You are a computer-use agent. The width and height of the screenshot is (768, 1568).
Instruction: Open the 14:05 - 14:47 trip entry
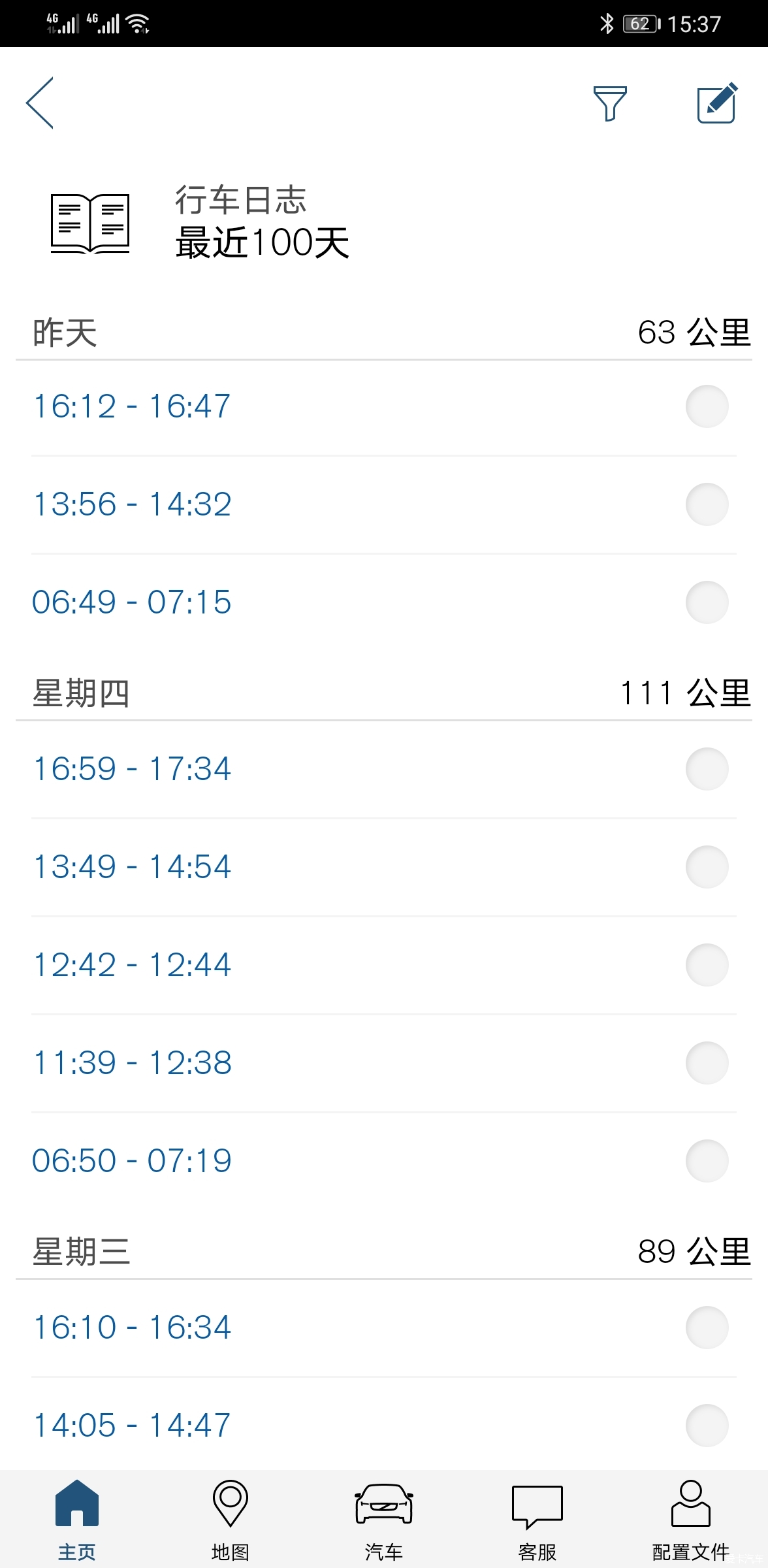tap(384, 1424)
